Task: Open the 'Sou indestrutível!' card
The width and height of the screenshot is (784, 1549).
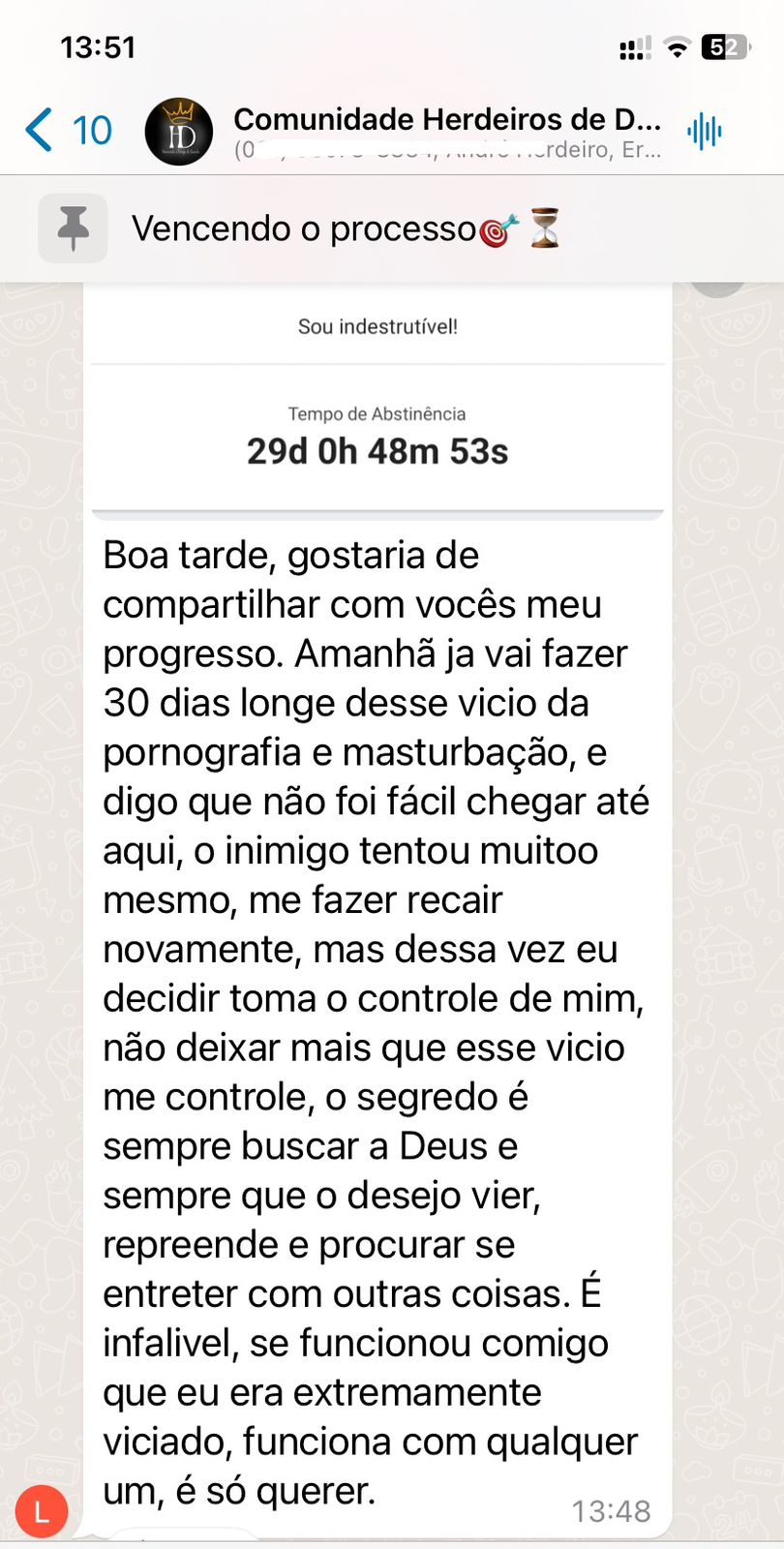Action: 377,325
